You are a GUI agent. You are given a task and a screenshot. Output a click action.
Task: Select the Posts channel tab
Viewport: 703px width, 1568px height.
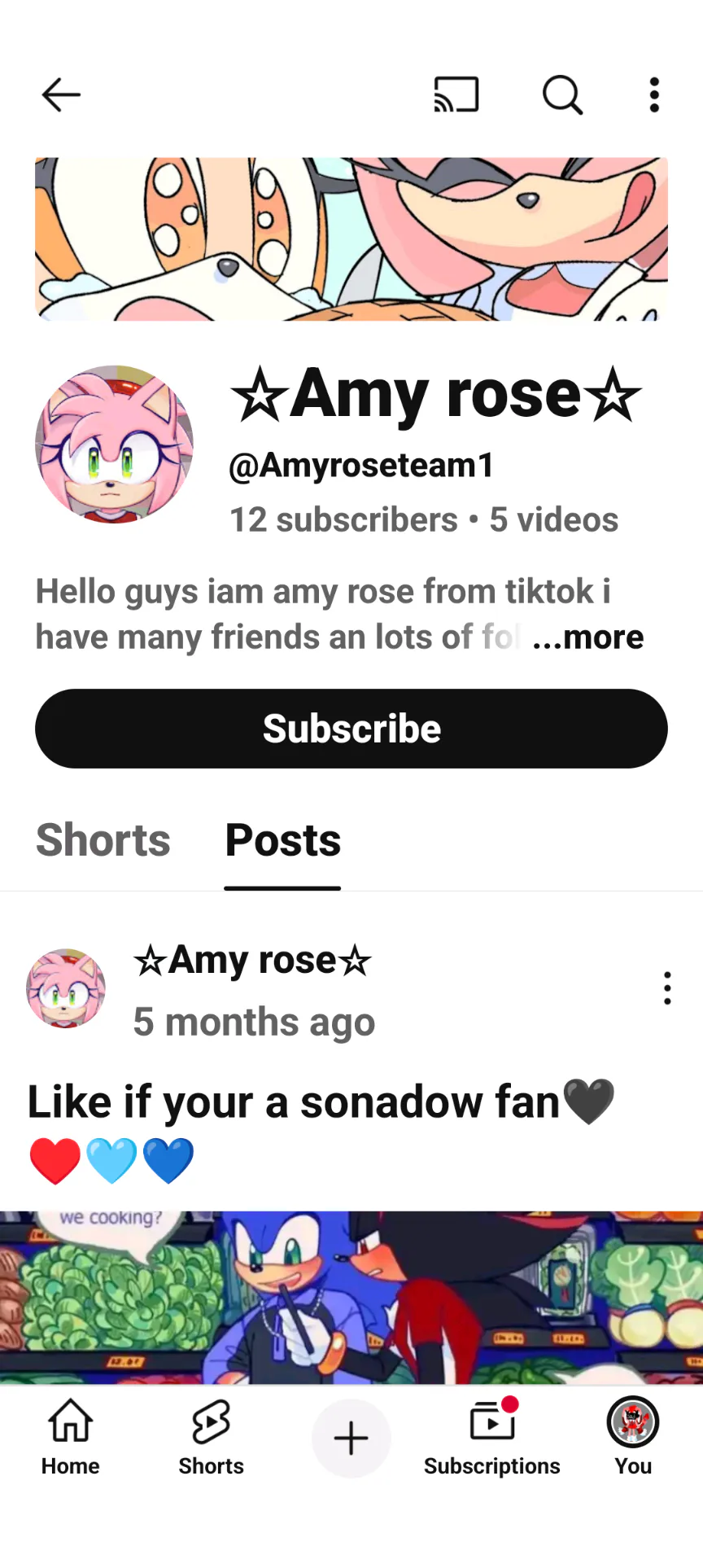coord(282,840)
